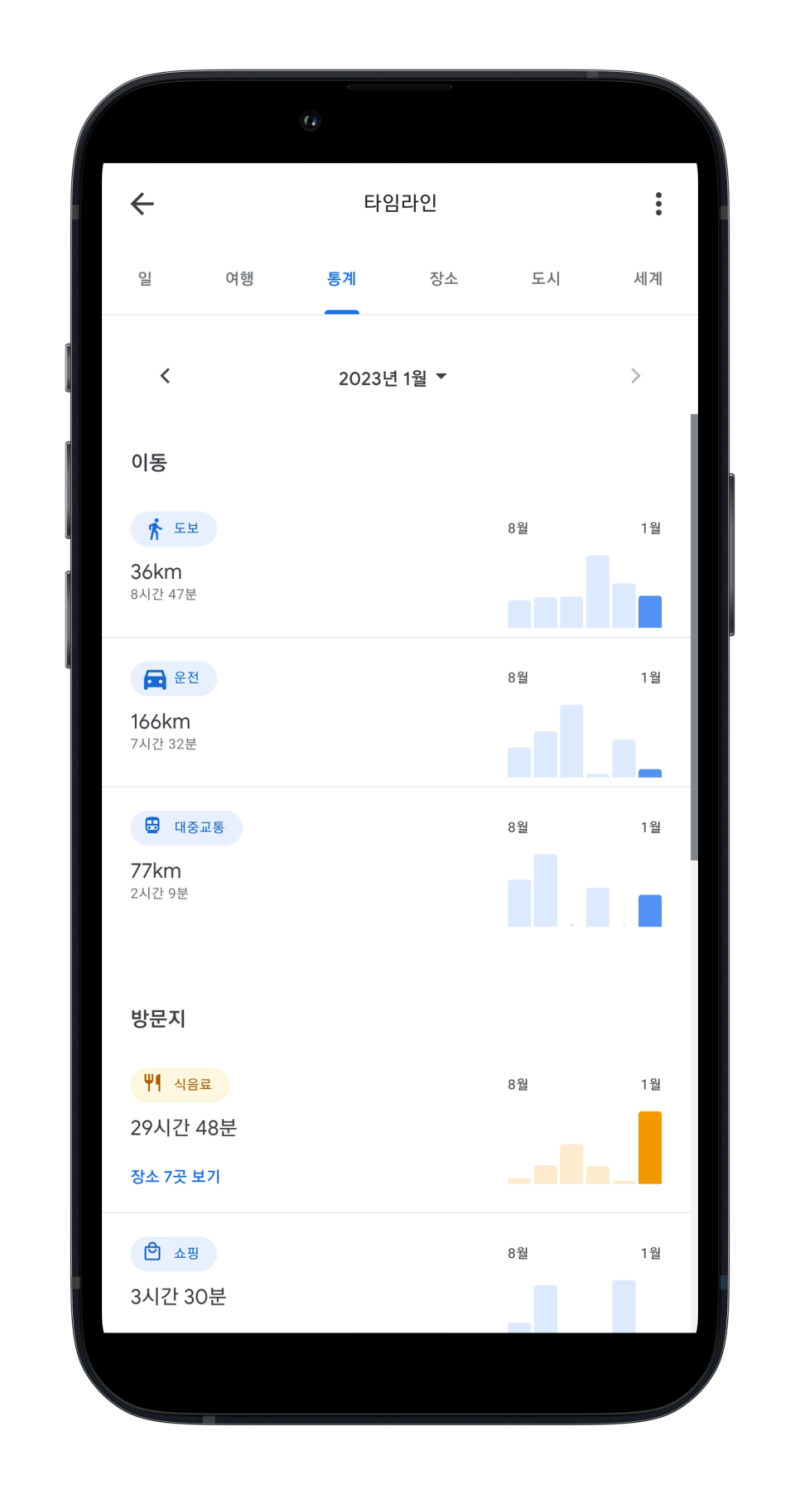The height and width of the screenshot is (1494, 800).
Task: Tap the 식음료 category chip
Action: [180, 1084]
